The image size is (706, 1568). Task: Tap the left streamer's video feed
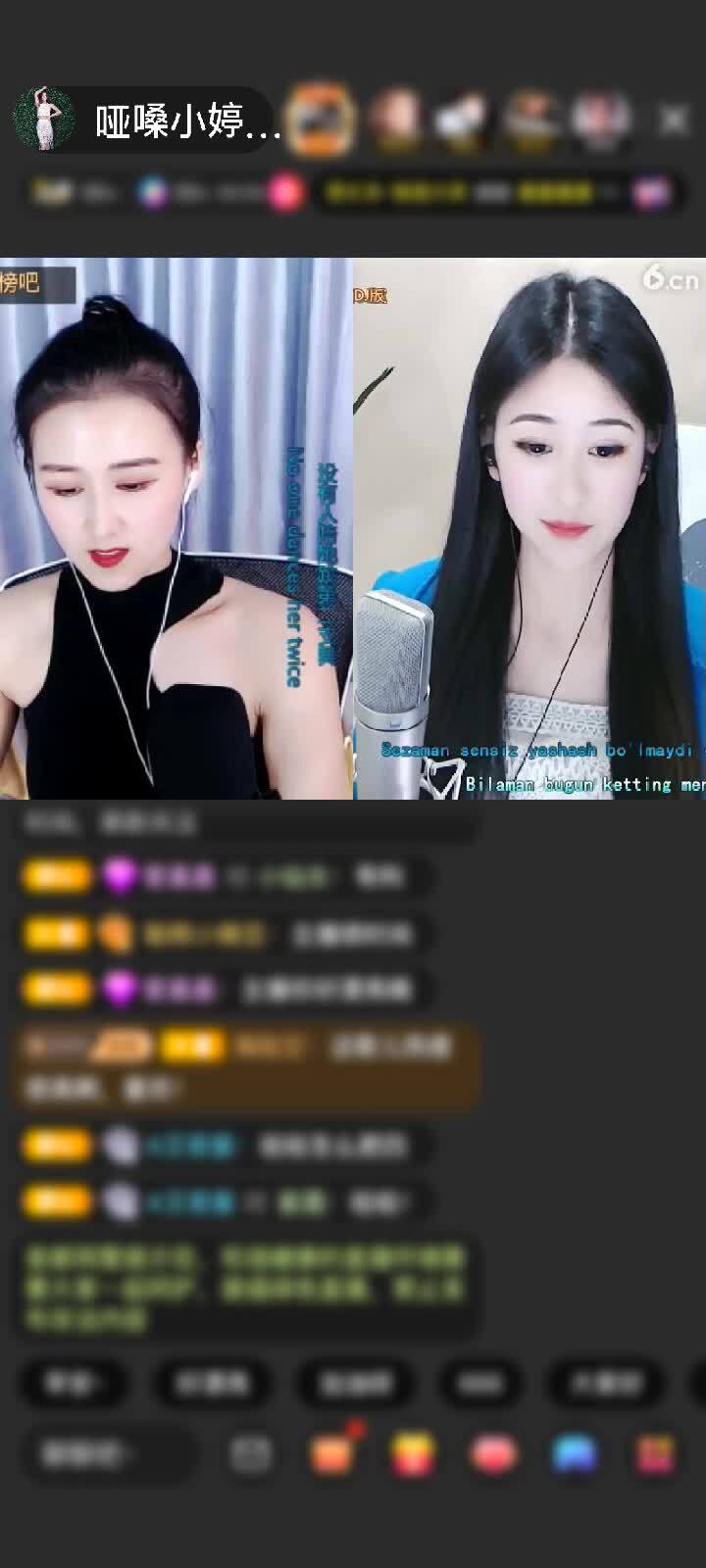click(x=176, y=529)
